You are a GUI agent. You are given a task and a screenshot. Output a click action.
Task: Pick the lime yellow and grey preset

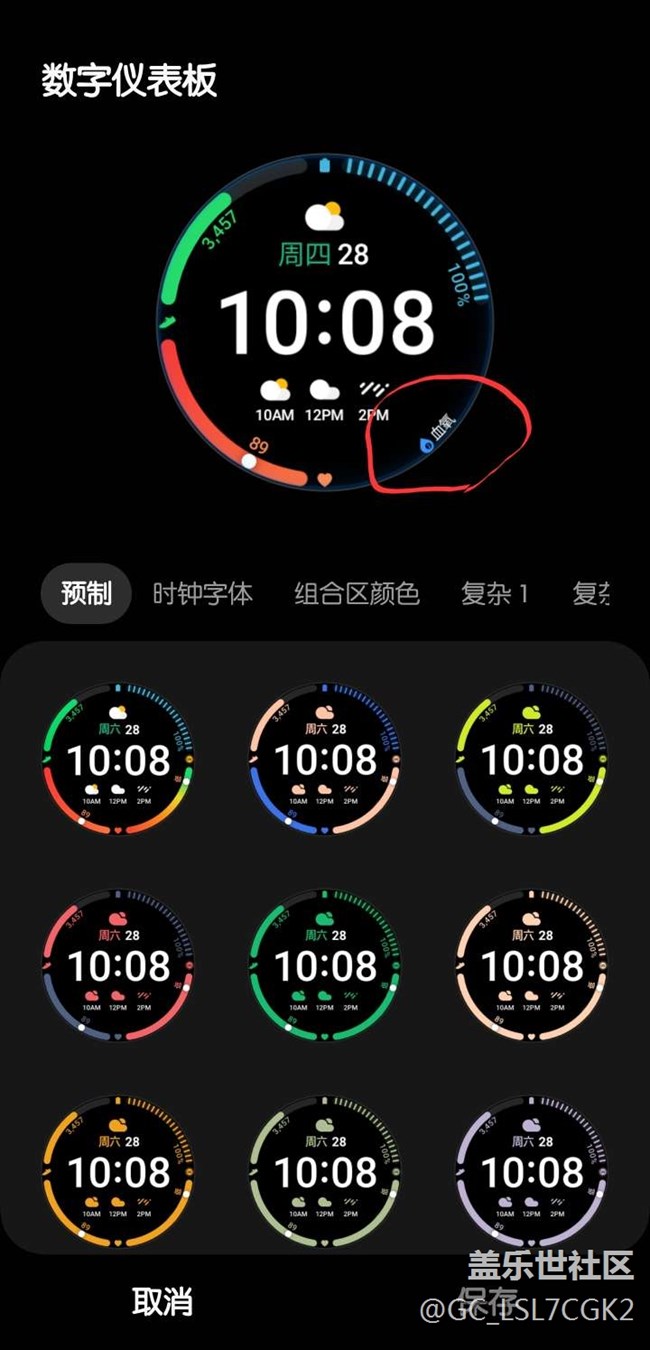pos(532,759)
